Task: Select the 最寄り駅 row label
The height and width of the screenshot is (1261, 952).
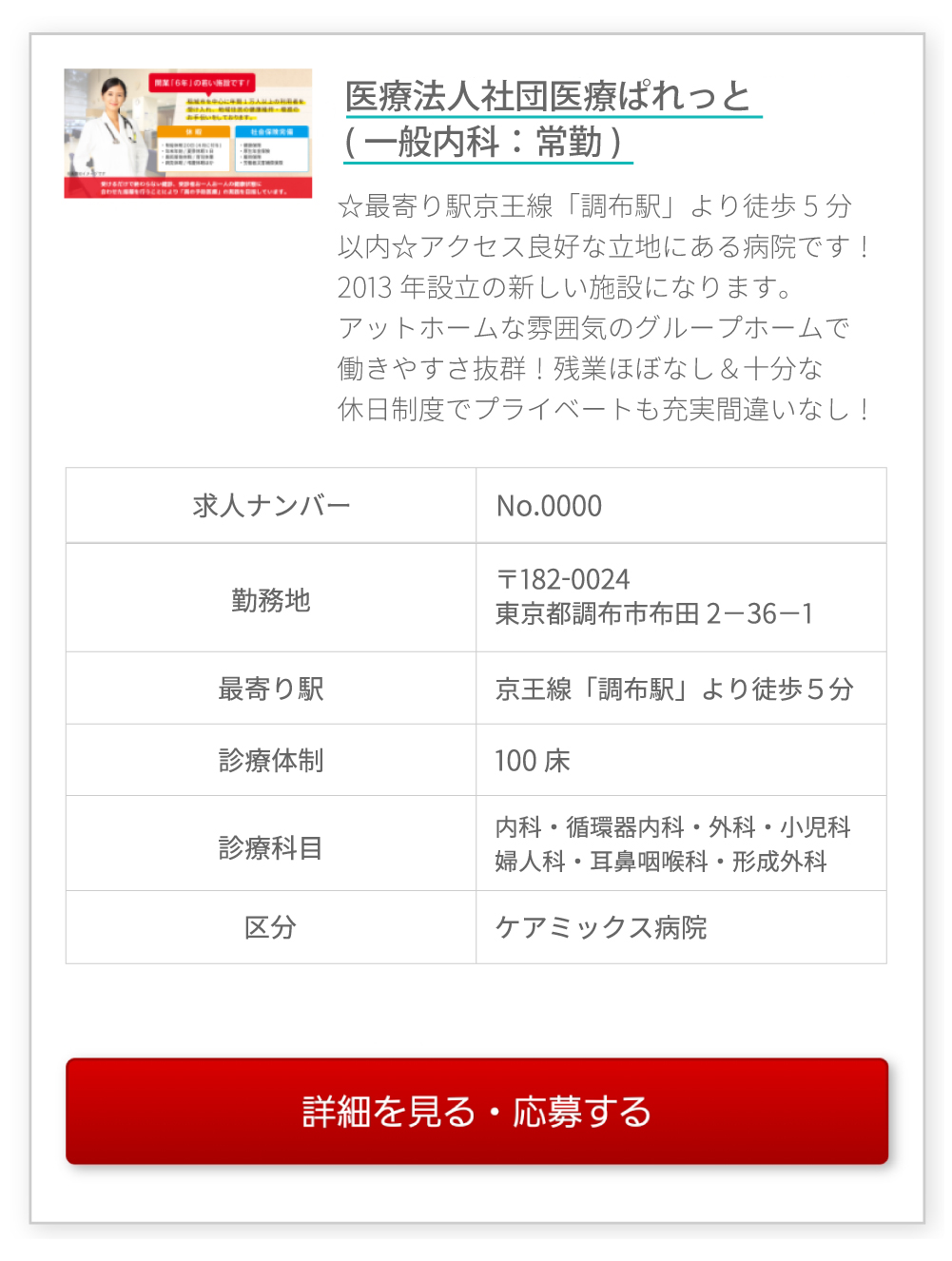Action: coord(269,689)
